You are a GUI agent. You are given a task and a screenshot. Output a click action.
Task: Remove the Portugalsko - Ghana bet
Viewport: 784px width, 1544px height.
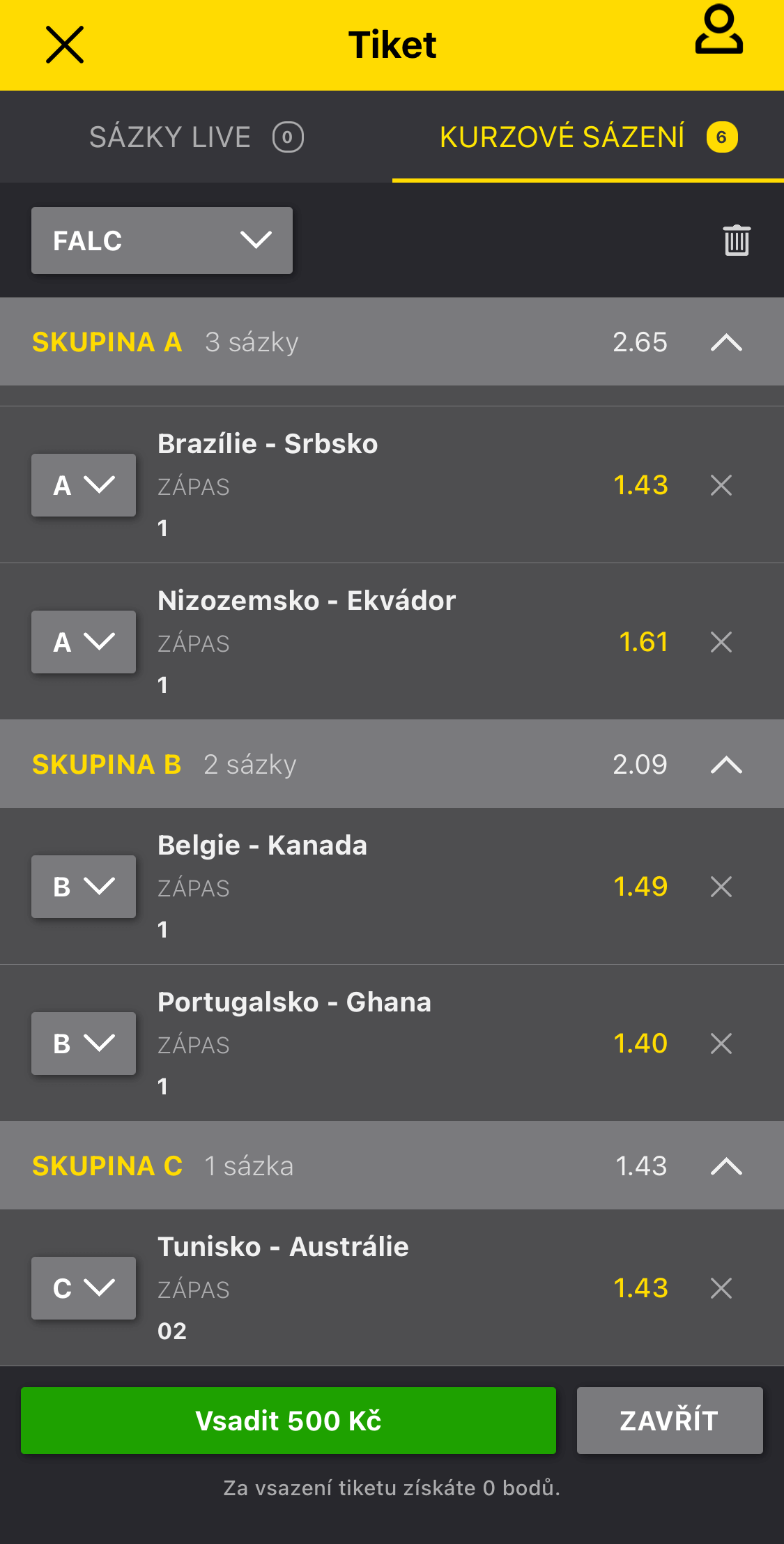pyautogui.click(x=721, y=1044)
